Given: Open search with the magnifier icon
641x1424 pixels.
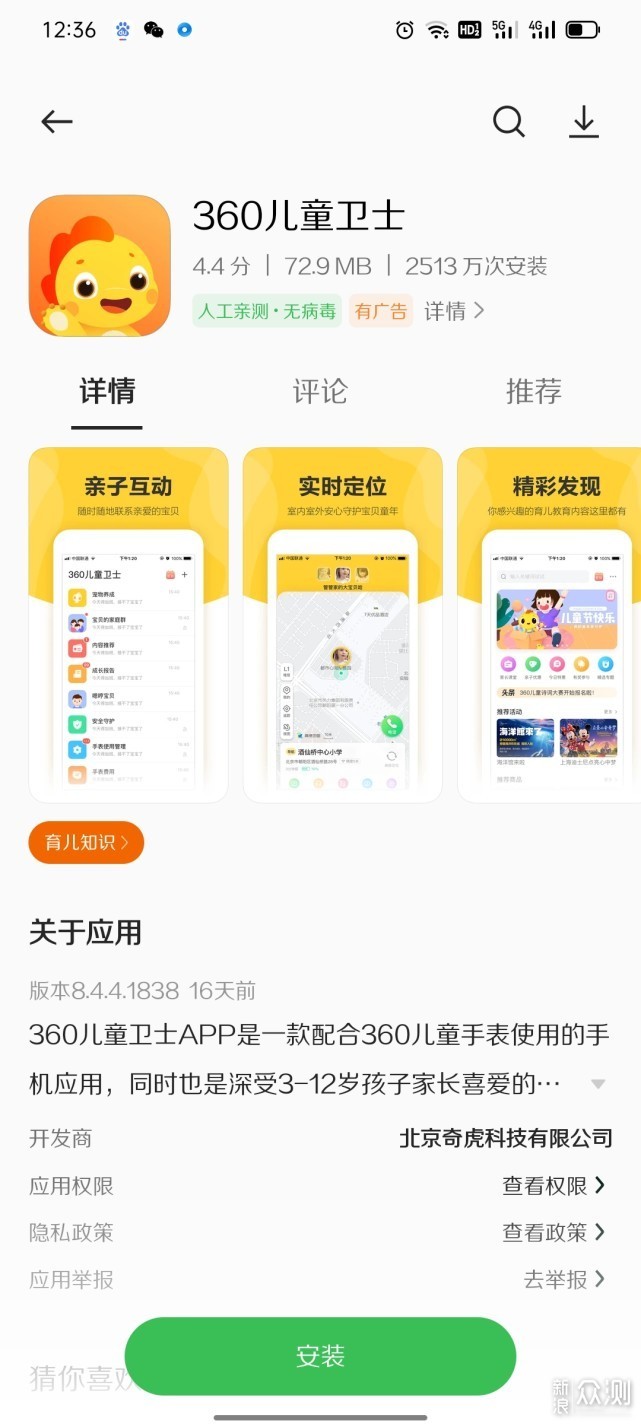Looking at the screenshot, I should click(x=508, y=122).
